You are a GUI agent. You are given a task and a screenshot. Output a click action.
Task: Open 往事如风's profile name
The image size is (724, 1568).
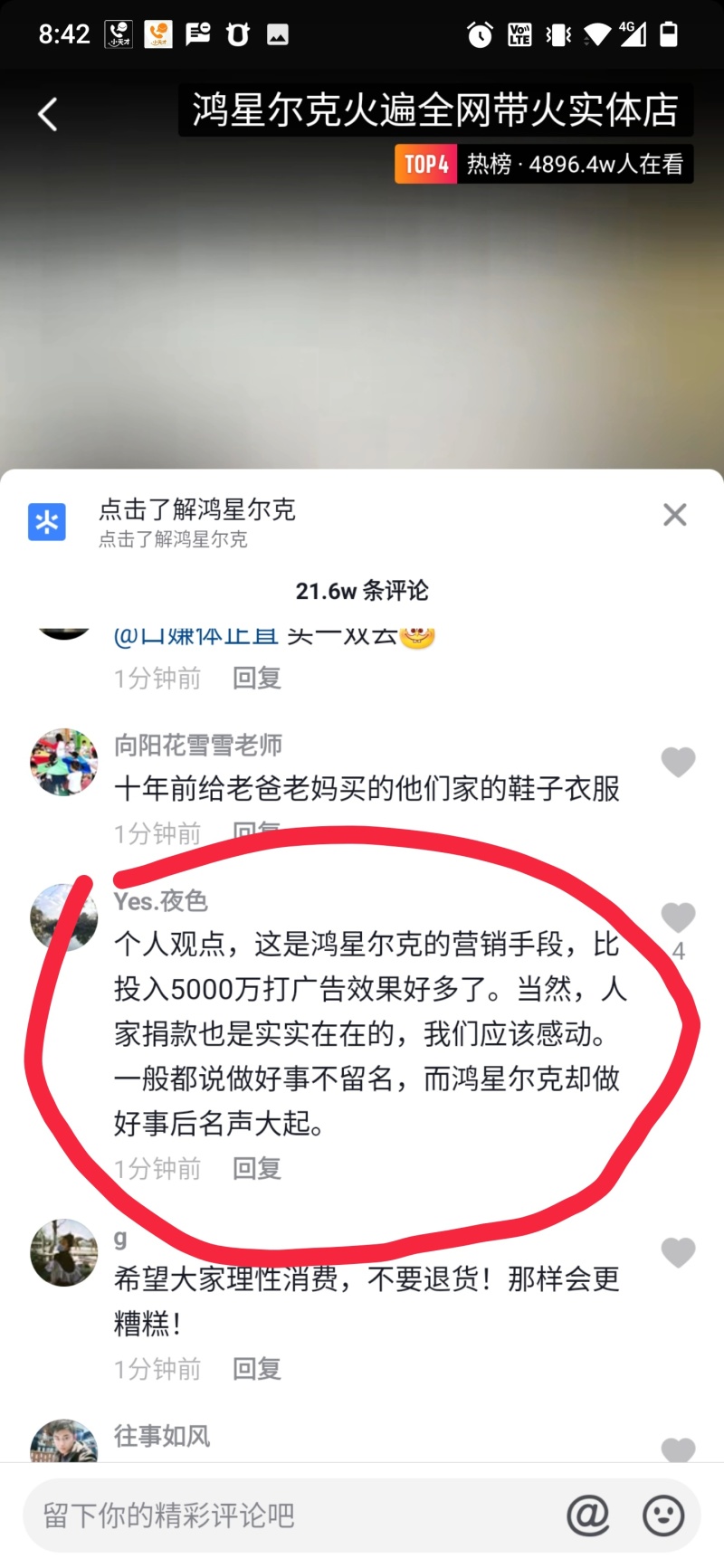(162, 1436)
